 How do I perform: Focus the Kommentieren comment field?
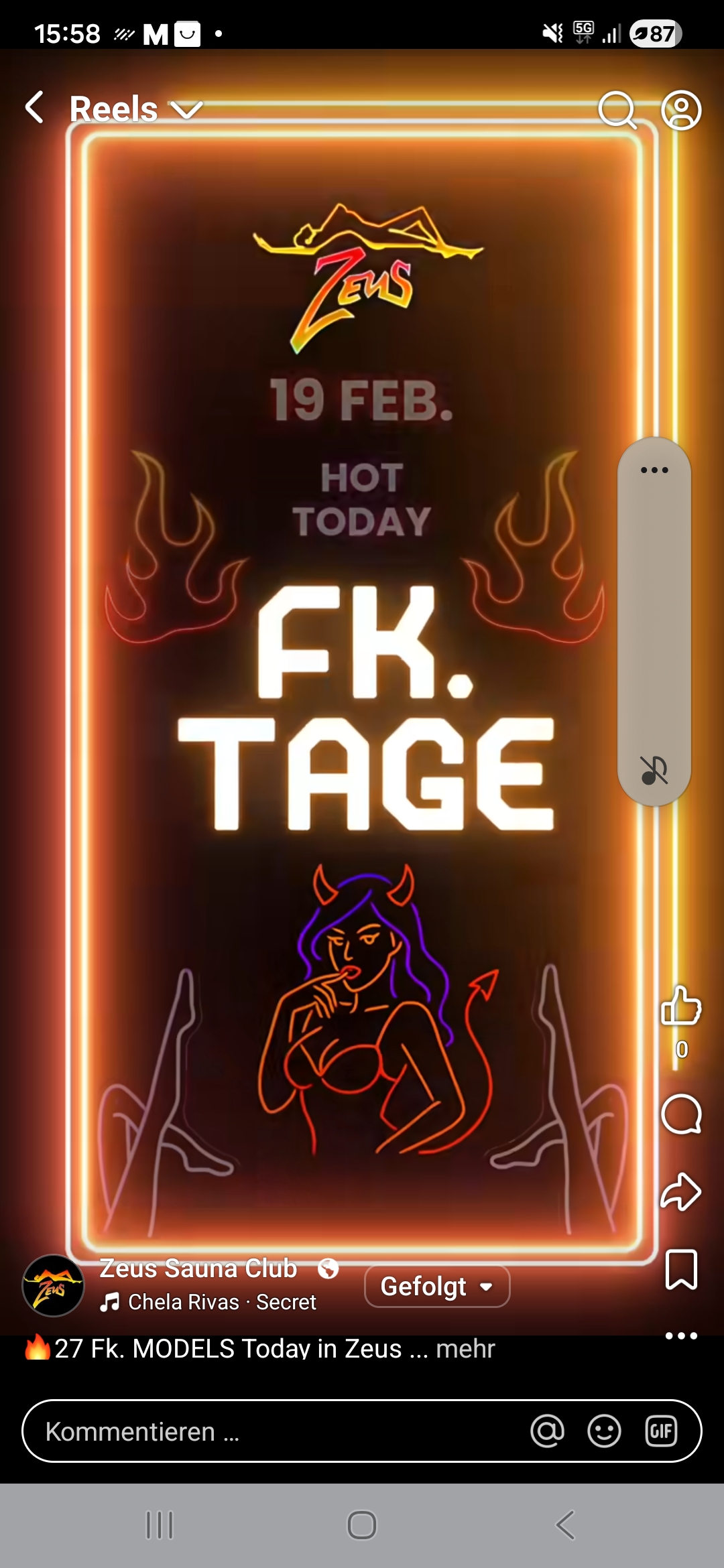click(268, 1431)
